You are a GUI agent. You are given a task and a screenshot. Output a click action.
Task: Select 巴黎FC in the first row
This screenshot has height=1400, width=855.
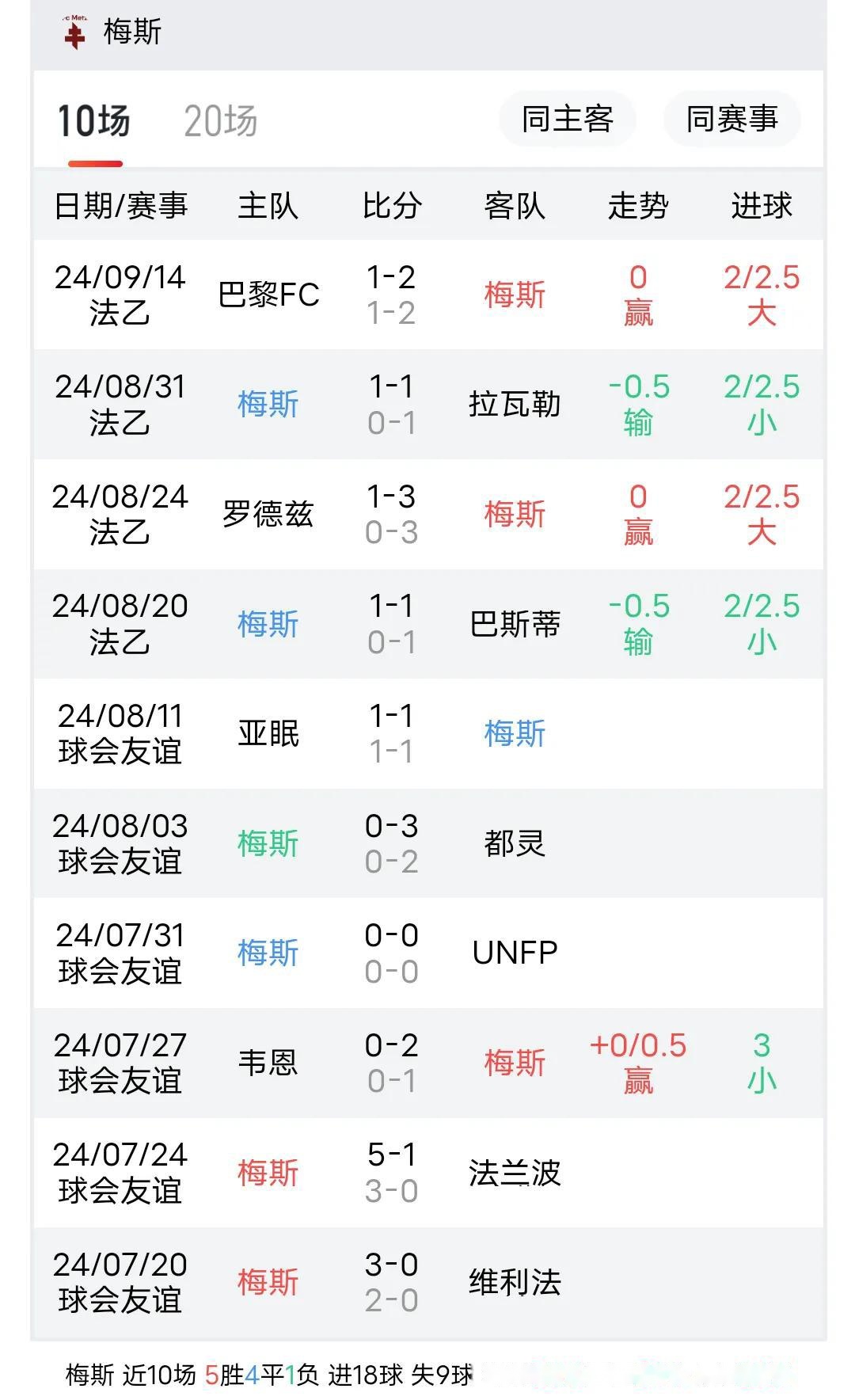[x=269, y=295]
